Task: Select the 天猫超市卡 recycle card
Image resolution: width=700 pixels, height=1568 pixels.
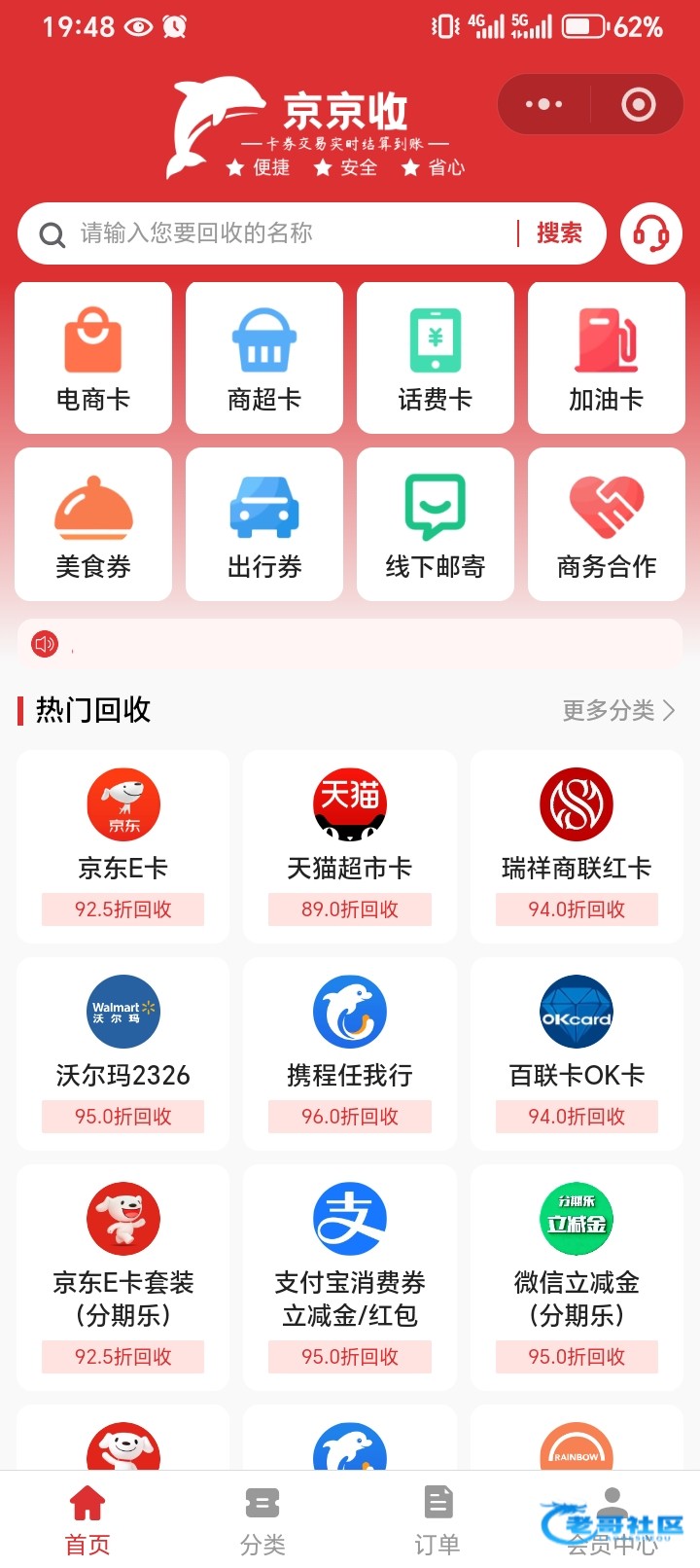Action: coord(350,845)
